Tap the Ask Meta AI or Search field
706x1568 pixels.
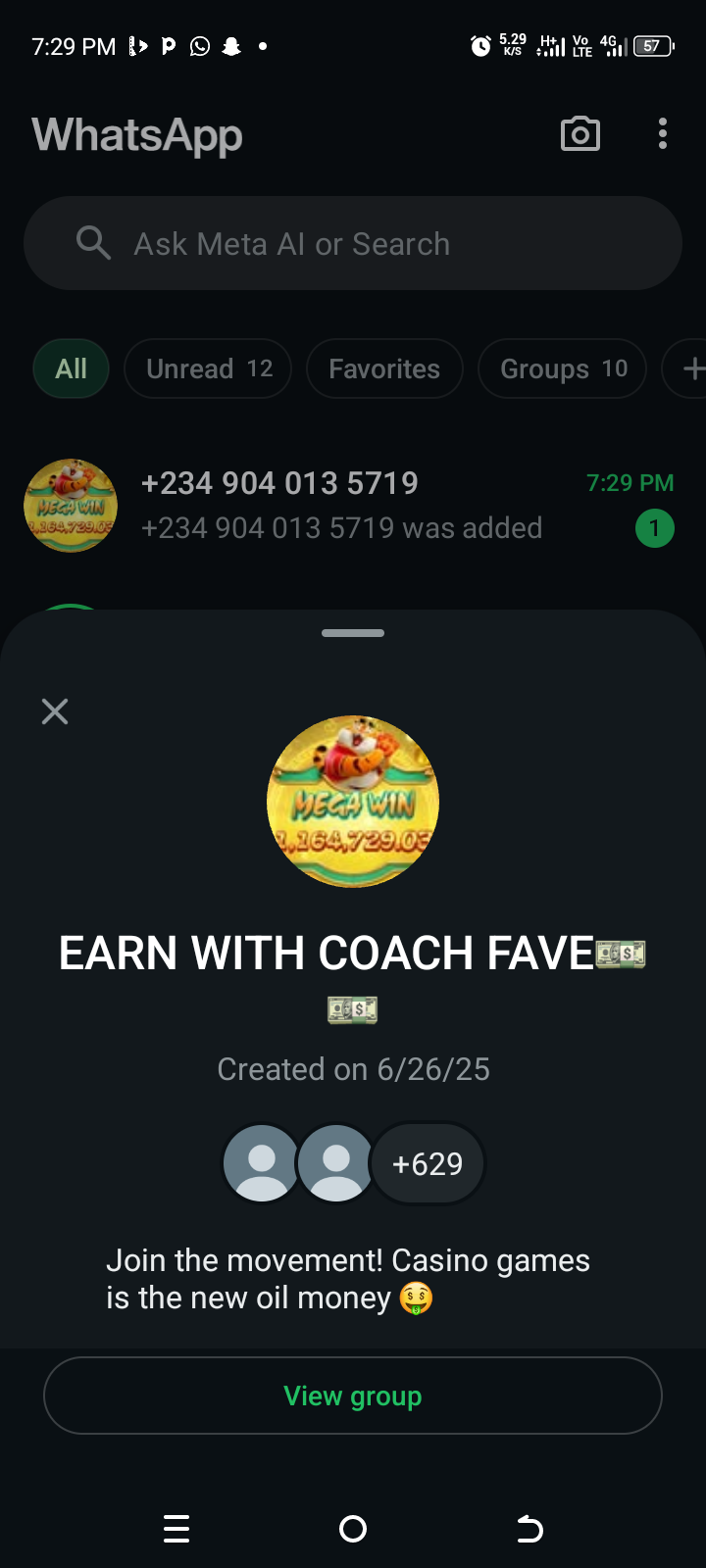click(x=353, y=243)
